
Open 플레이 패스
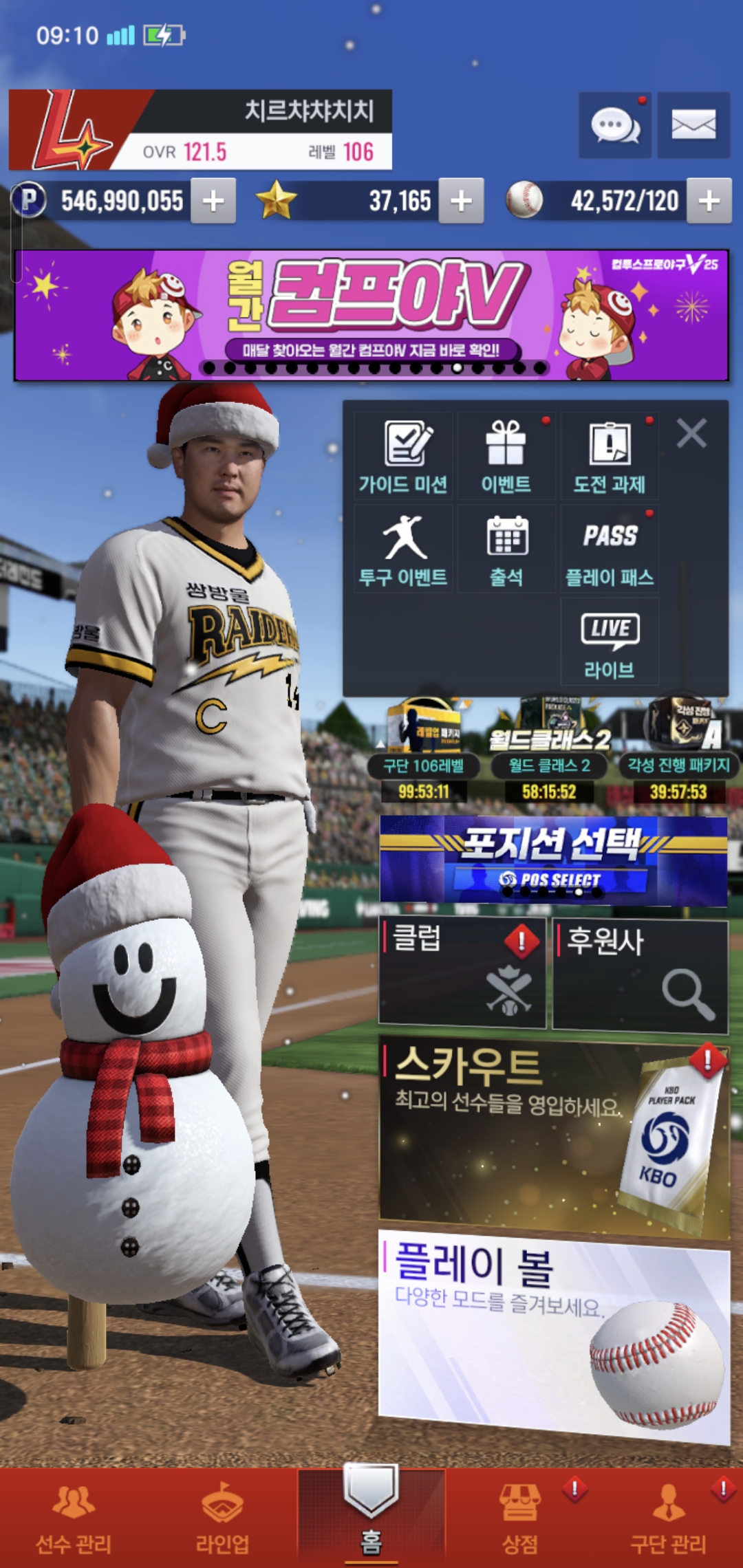610,549
